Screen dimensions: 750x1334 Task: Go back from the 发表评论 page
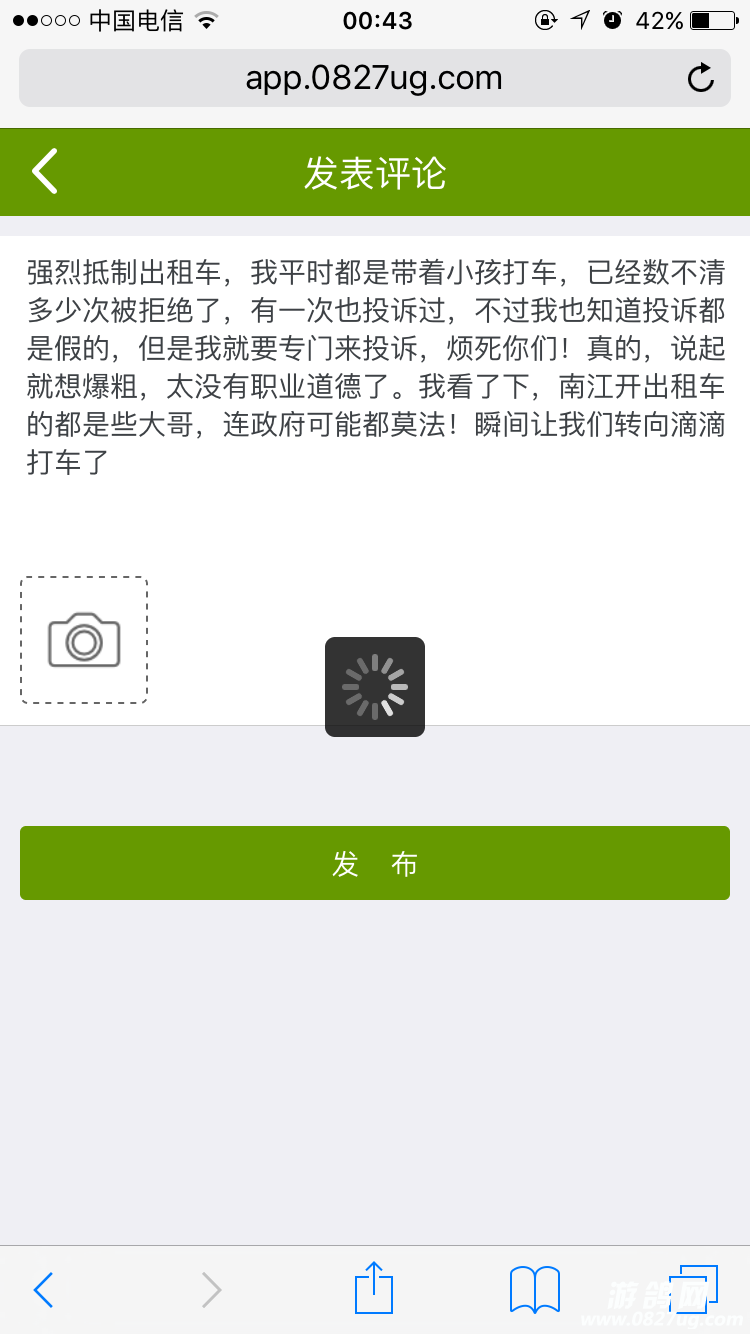(45, 172)
